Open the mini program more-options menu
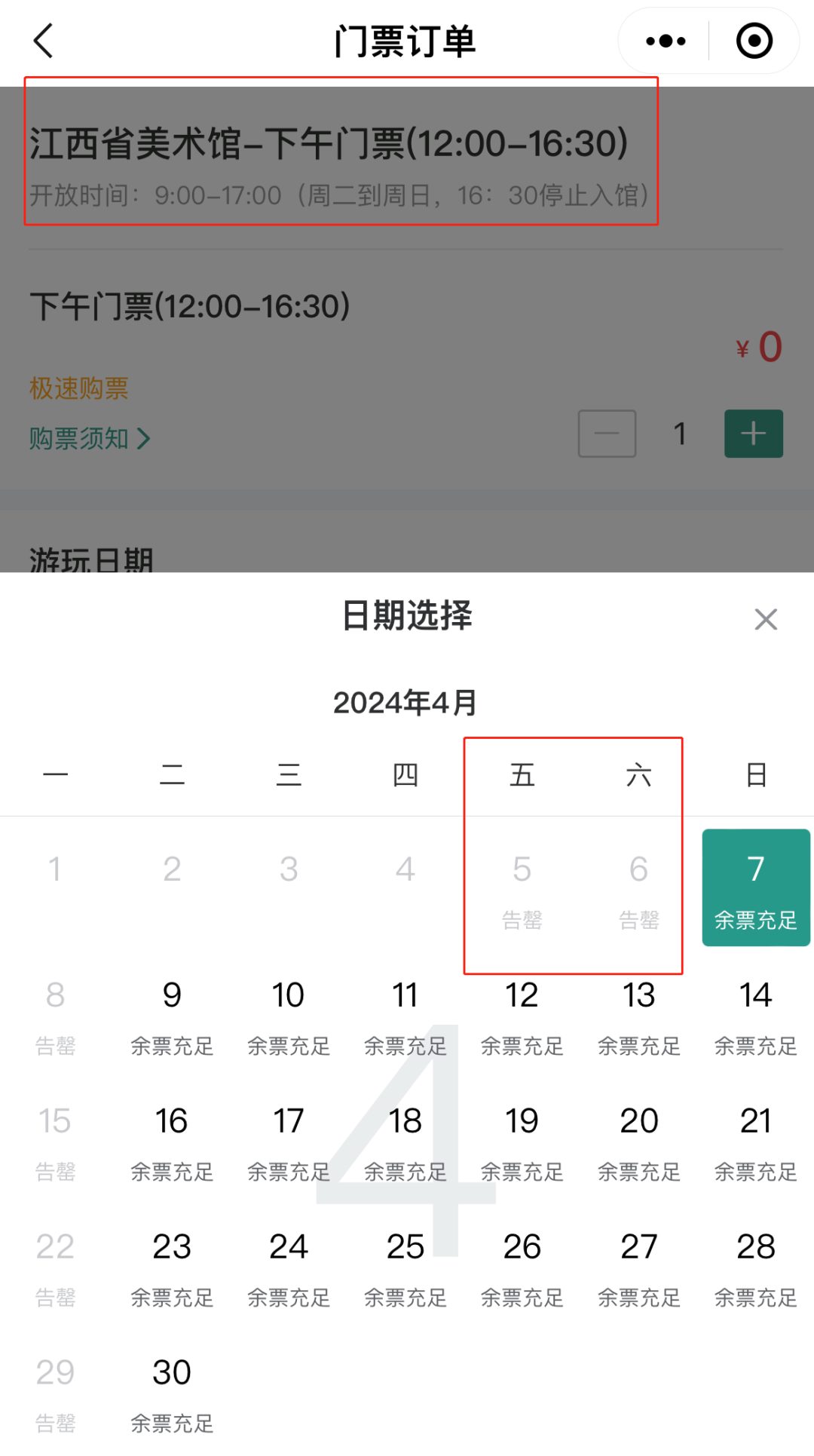Screen dimensions: 814x1456 666,41
